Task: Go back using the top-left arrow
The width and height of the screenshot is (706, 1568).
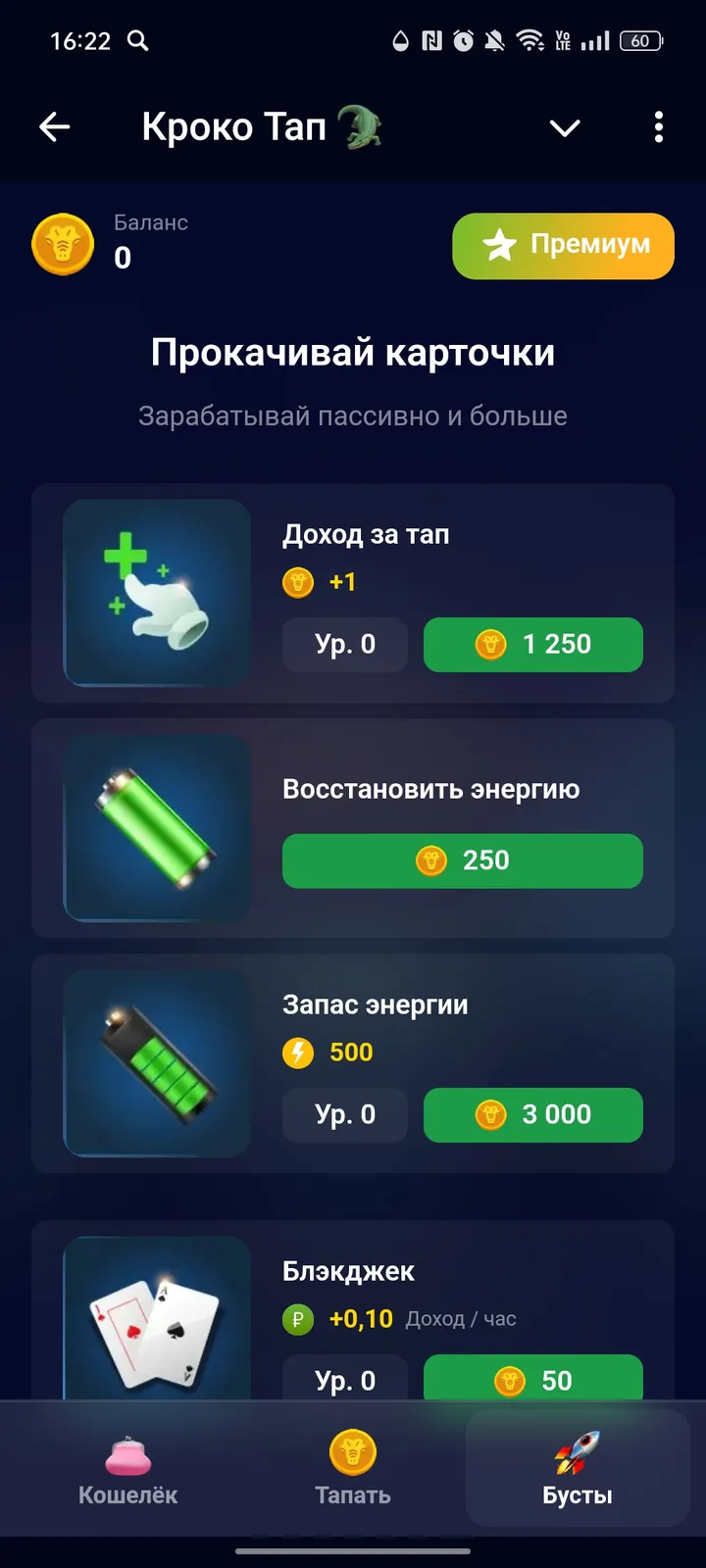Action: point(55,126)
